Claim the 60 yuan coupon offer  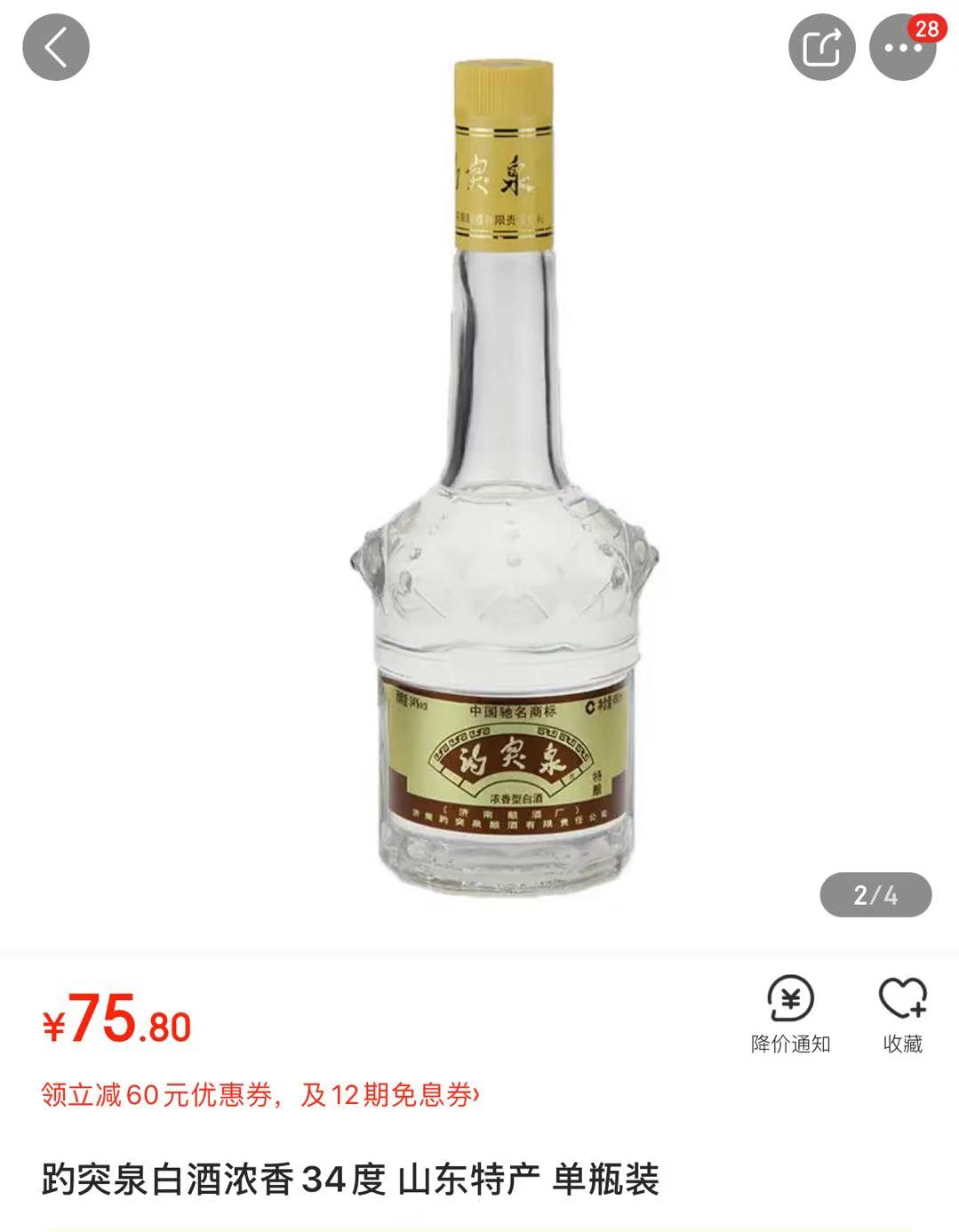(260, 1095)
